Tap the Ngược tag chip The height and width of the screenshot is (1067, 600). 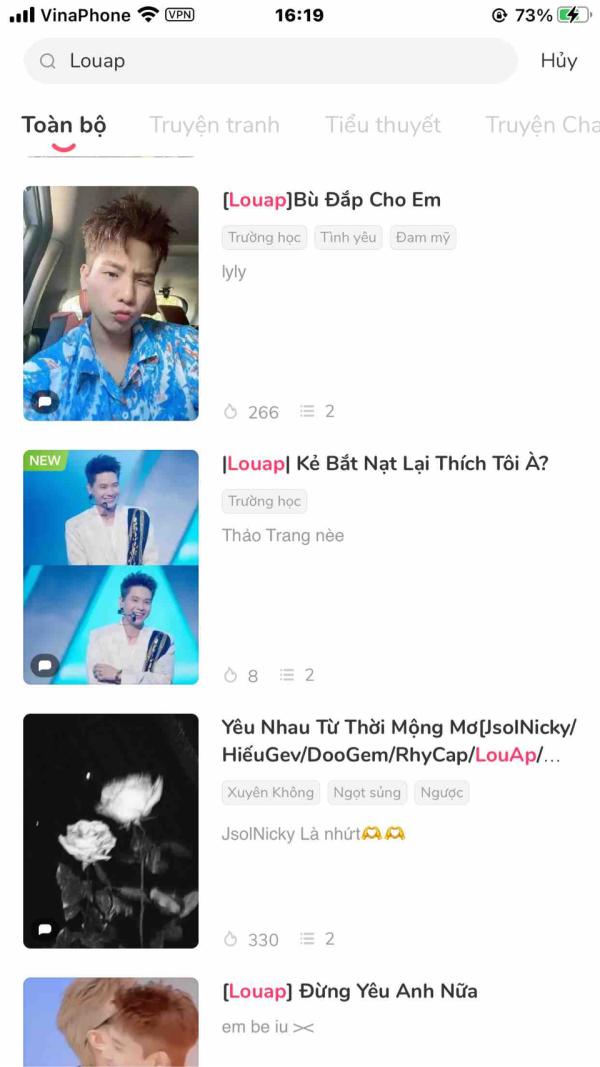441,793
